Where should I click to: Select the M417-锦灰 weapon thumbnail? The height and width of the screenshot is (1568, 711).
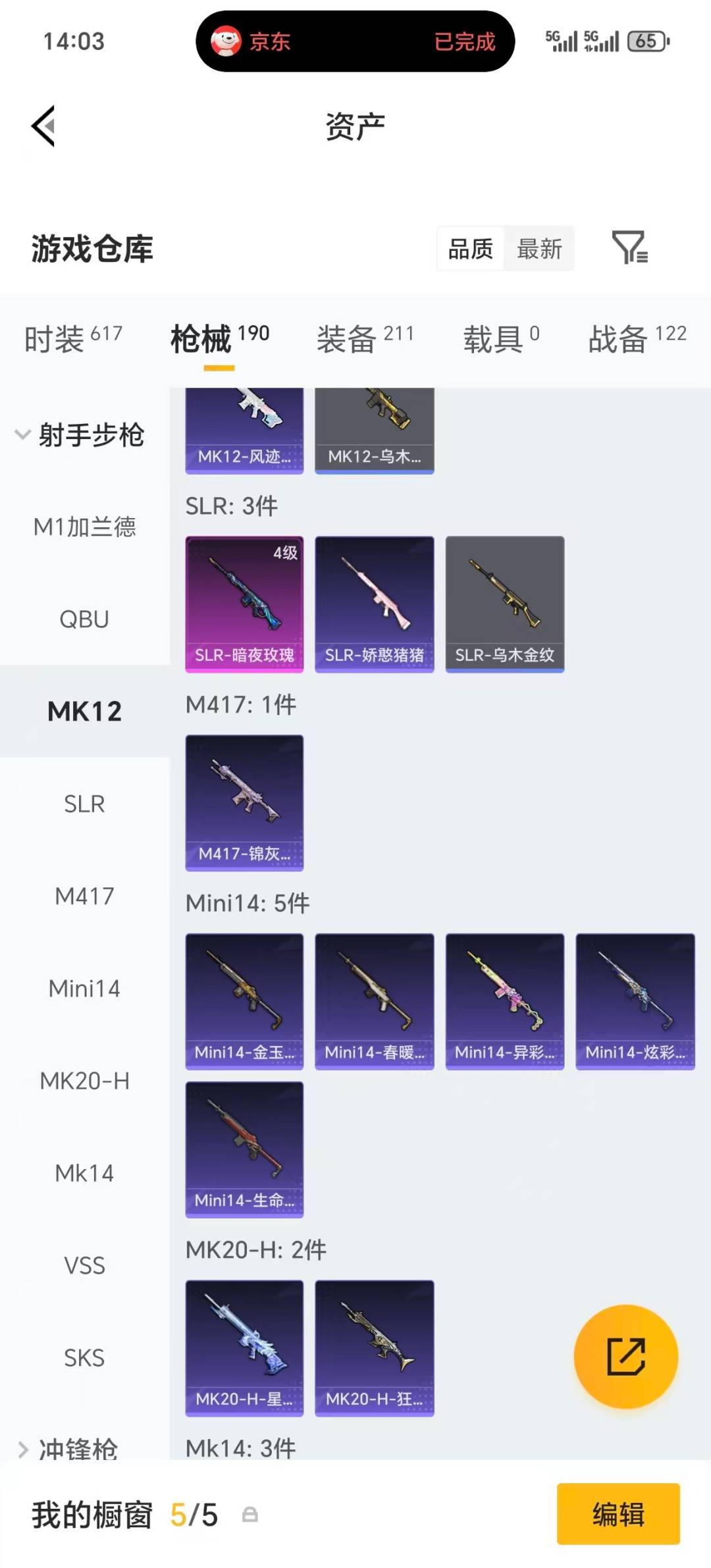(x=244, y=802)
